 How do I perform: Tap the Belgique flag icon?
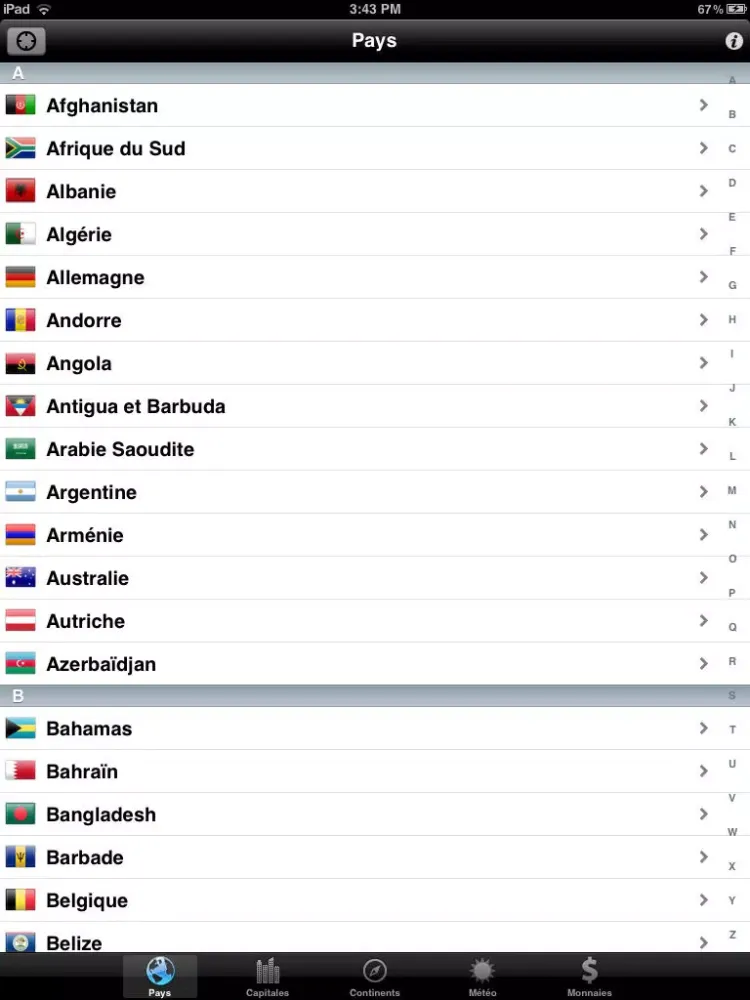tap(21, 900)
